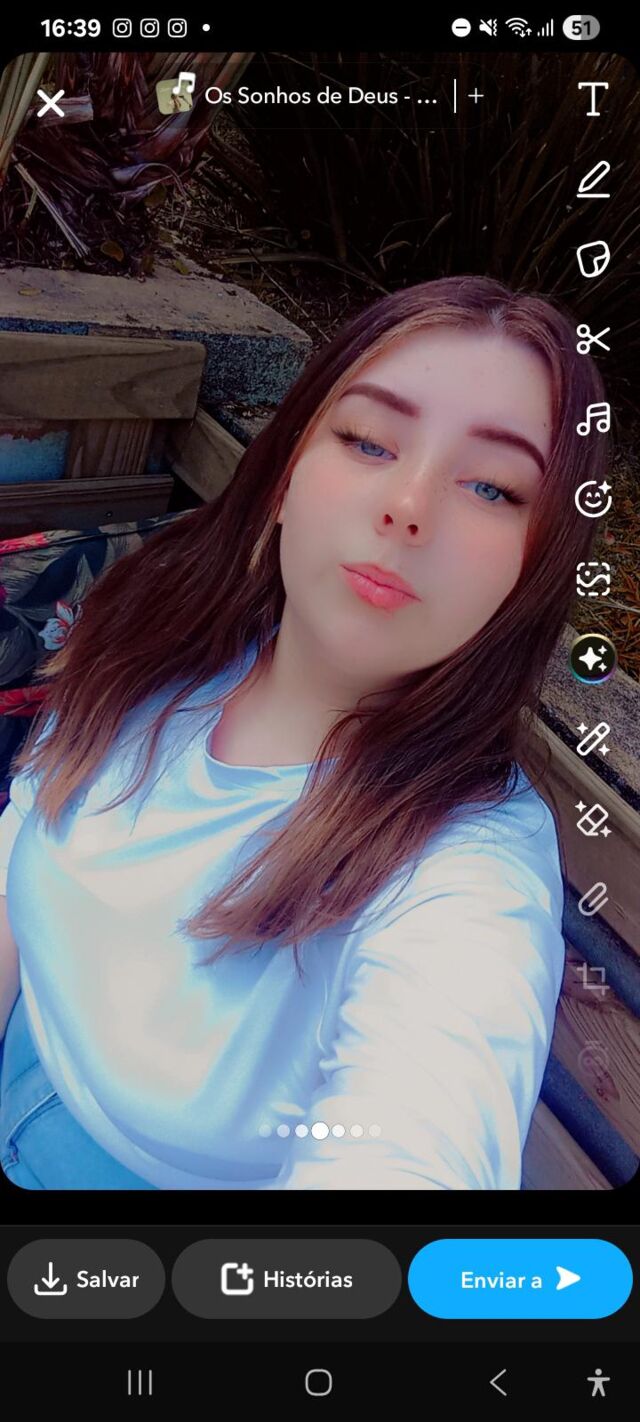This screenshot has width=640, height=1422.
Task: Close the snap preview with X
Action: tap(50, 102)
